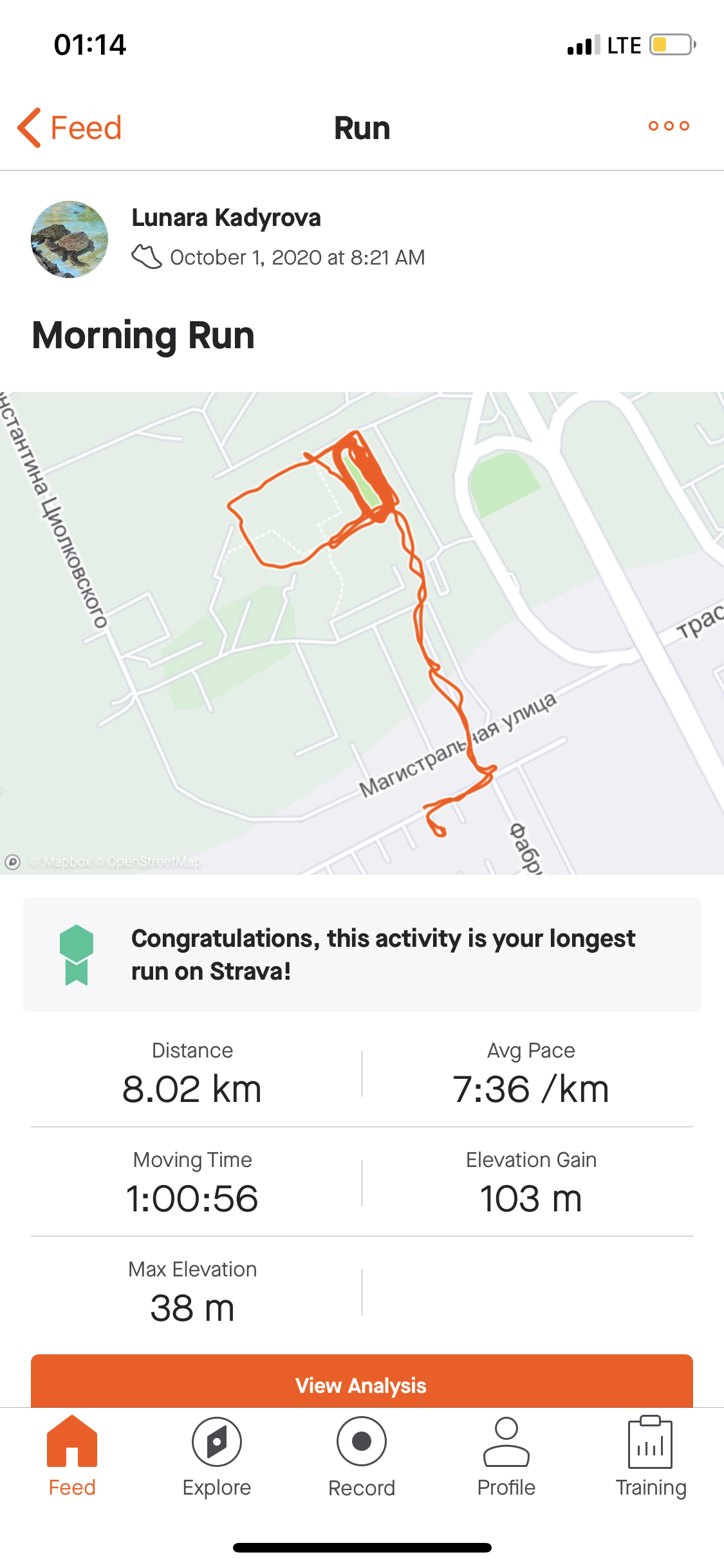The width and height of the screenshot is (724, 1568).
Task: Open the run route map
Action: point(362,632)
